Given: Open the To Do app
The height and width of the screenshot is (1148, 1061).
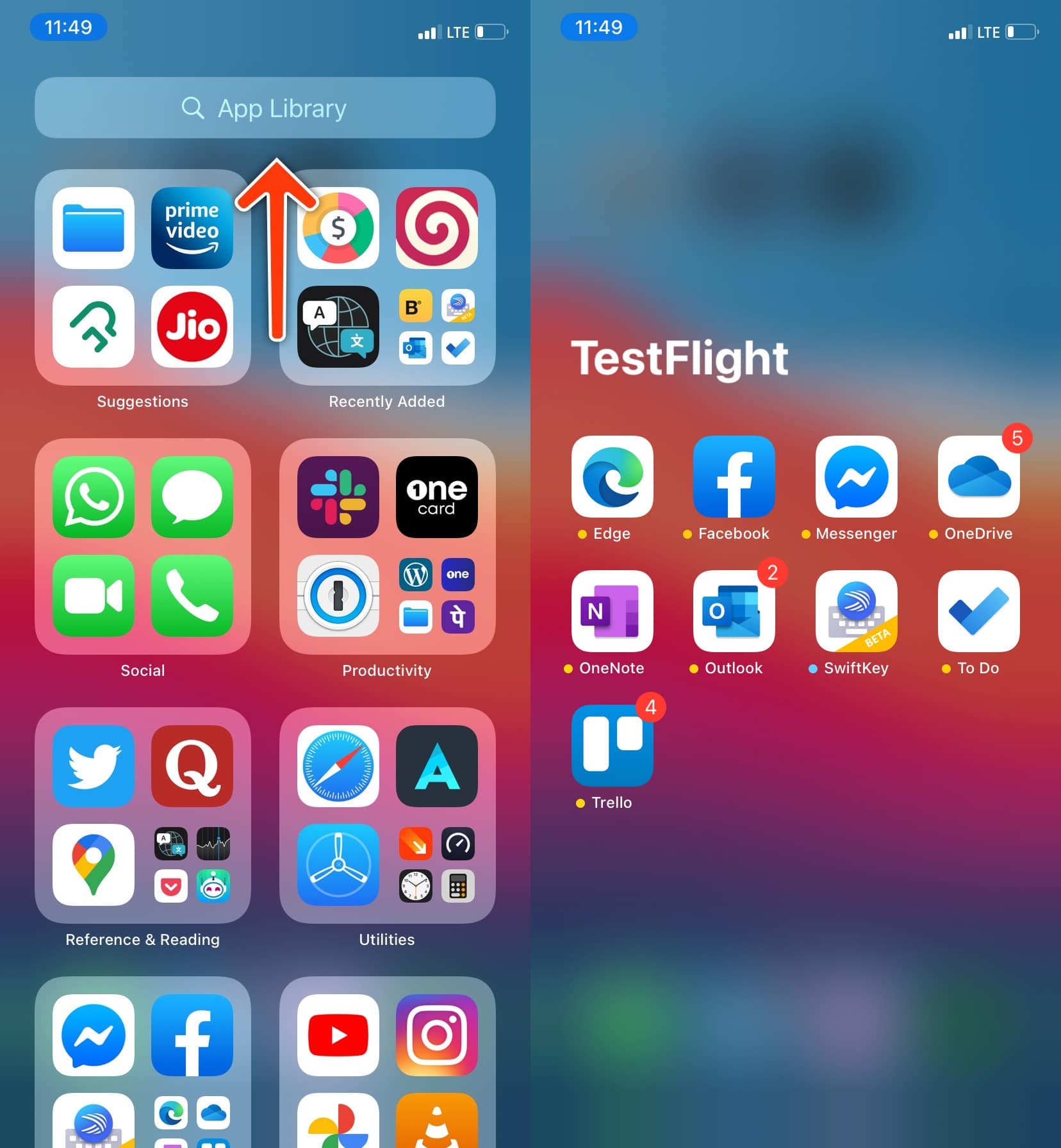Looking at the screenshot, I should 978,611.
